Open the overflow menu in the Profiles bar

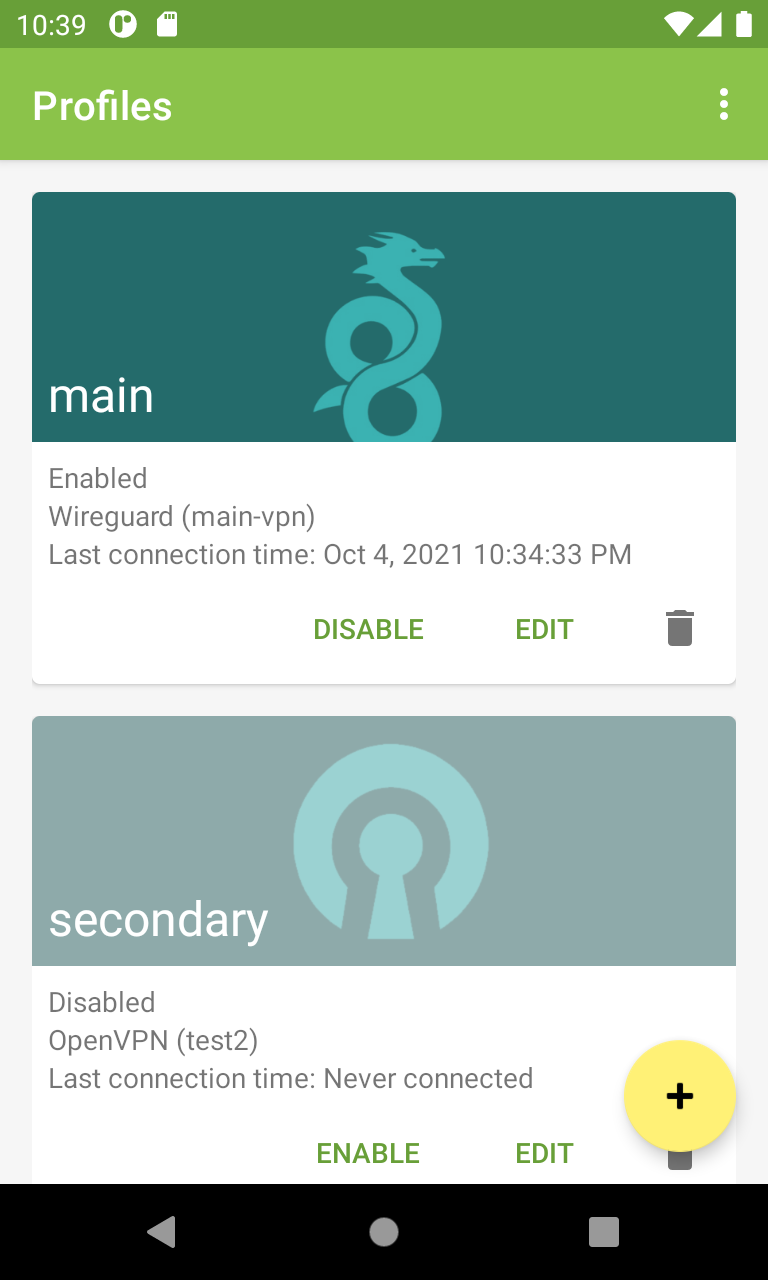click(724, 105)
